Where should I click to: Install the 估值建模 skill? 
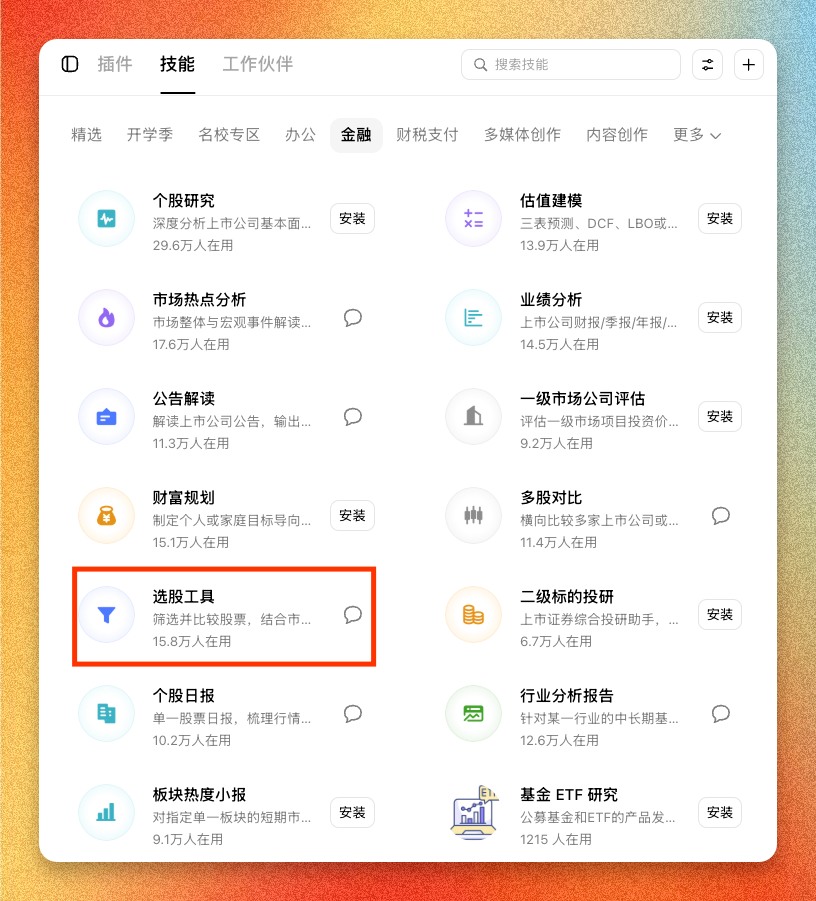coord(720,218)
